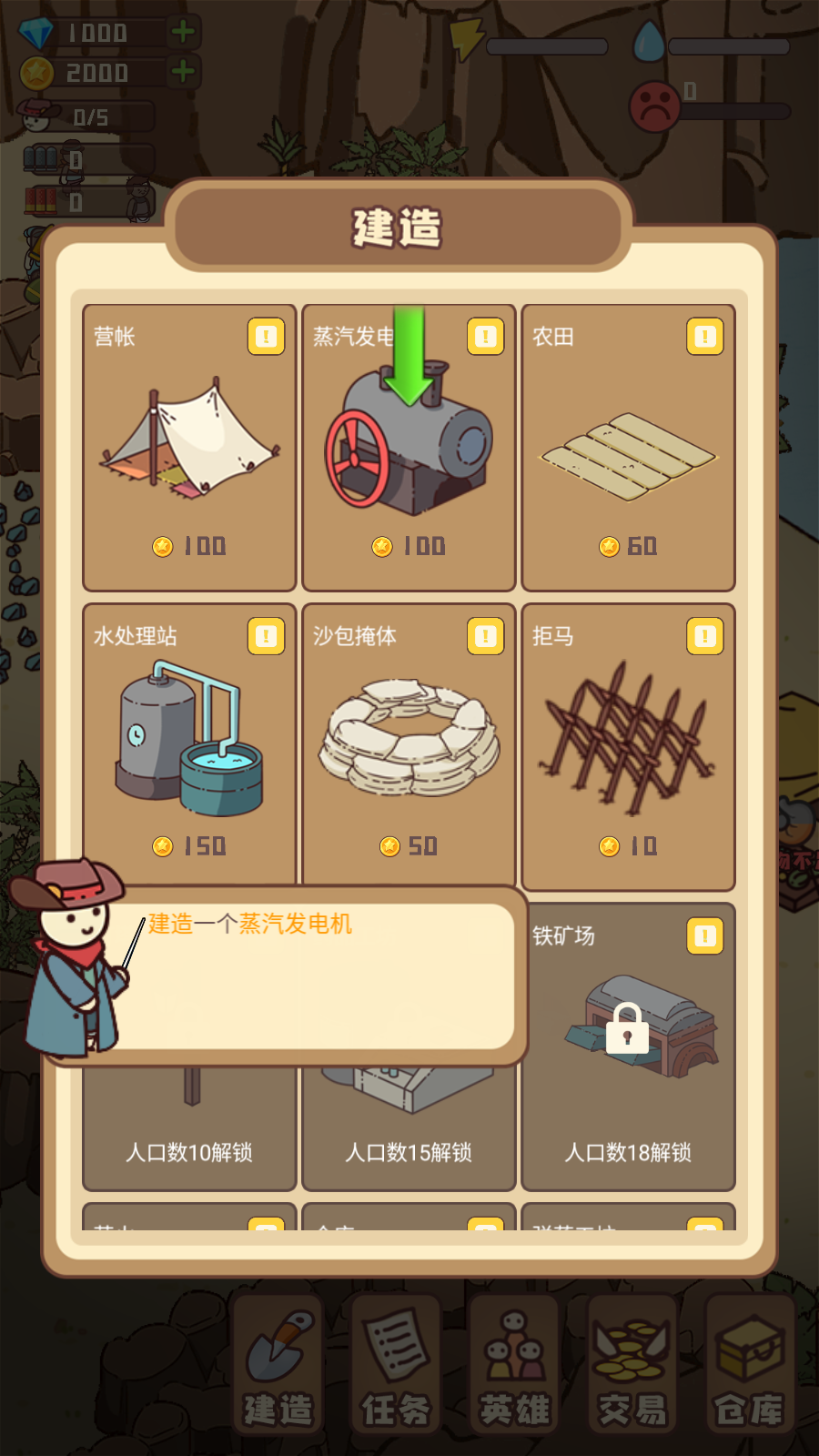Screen dimensions: 819x1456
Task: Open the 任务 tasks tab
Action: [x=396, y=1365]
